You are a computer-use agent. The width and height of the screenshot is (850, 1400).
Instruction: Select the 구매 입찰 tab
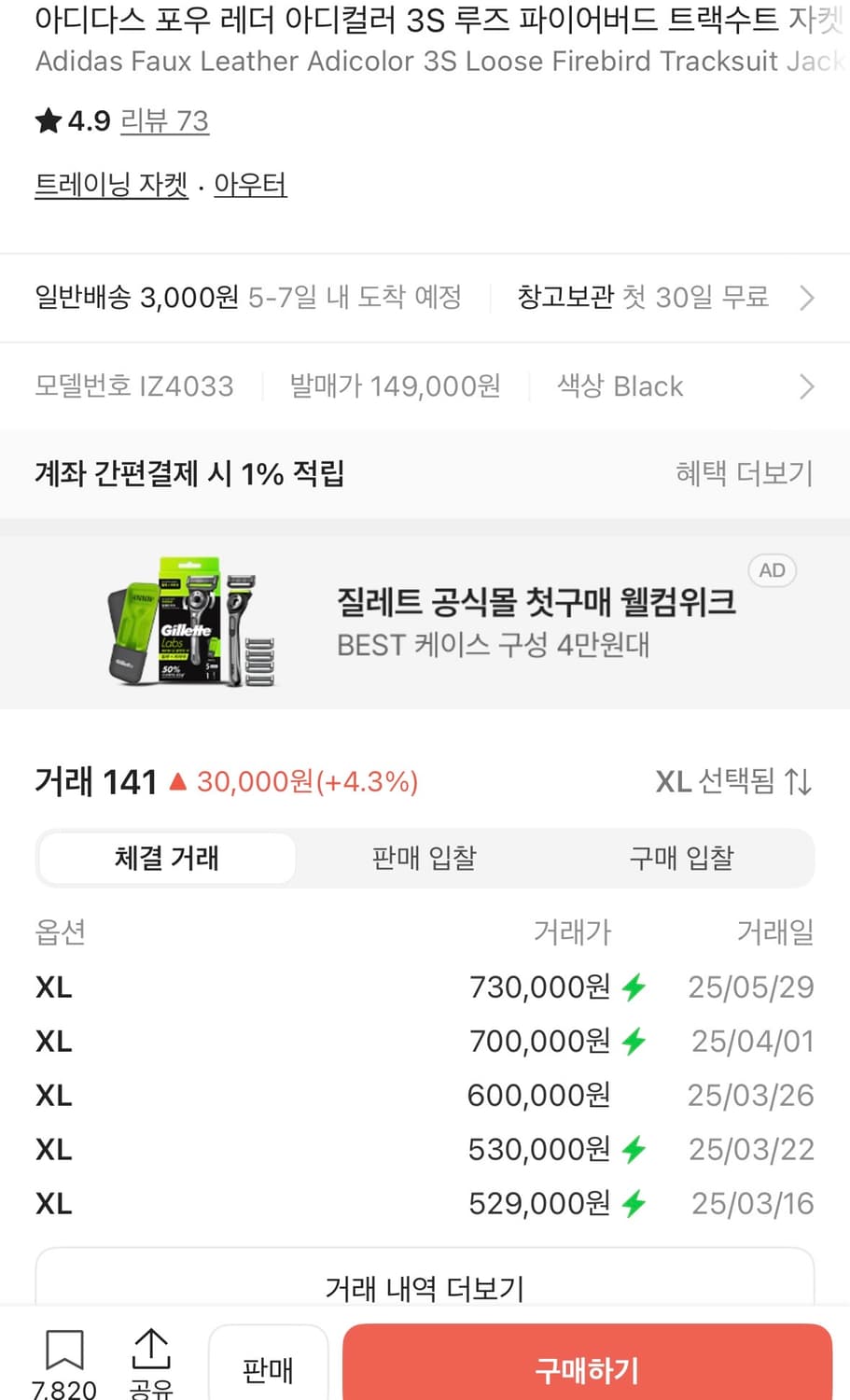680,858
